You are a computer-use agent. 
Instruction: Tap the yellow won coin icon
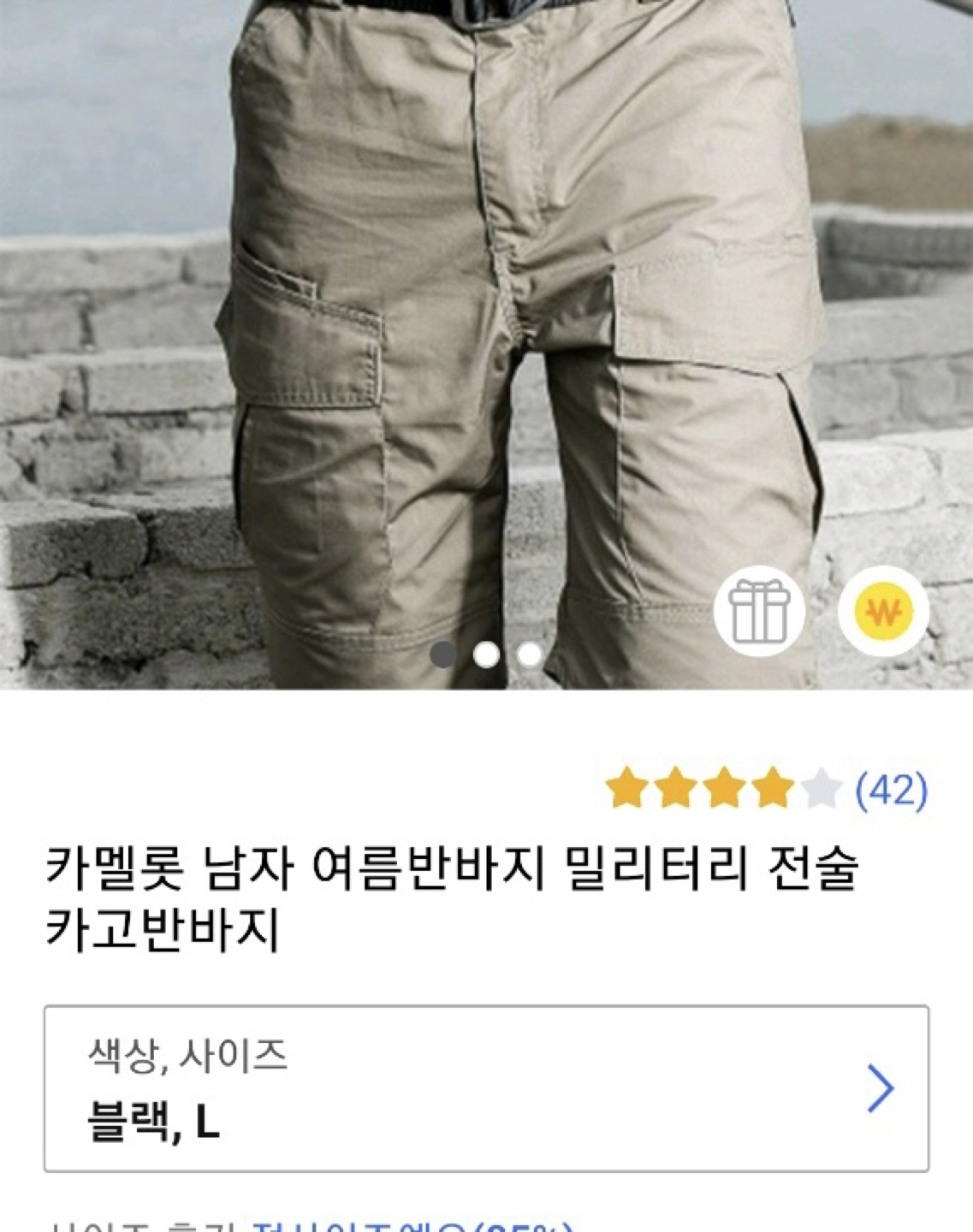[x=882, y=611]
